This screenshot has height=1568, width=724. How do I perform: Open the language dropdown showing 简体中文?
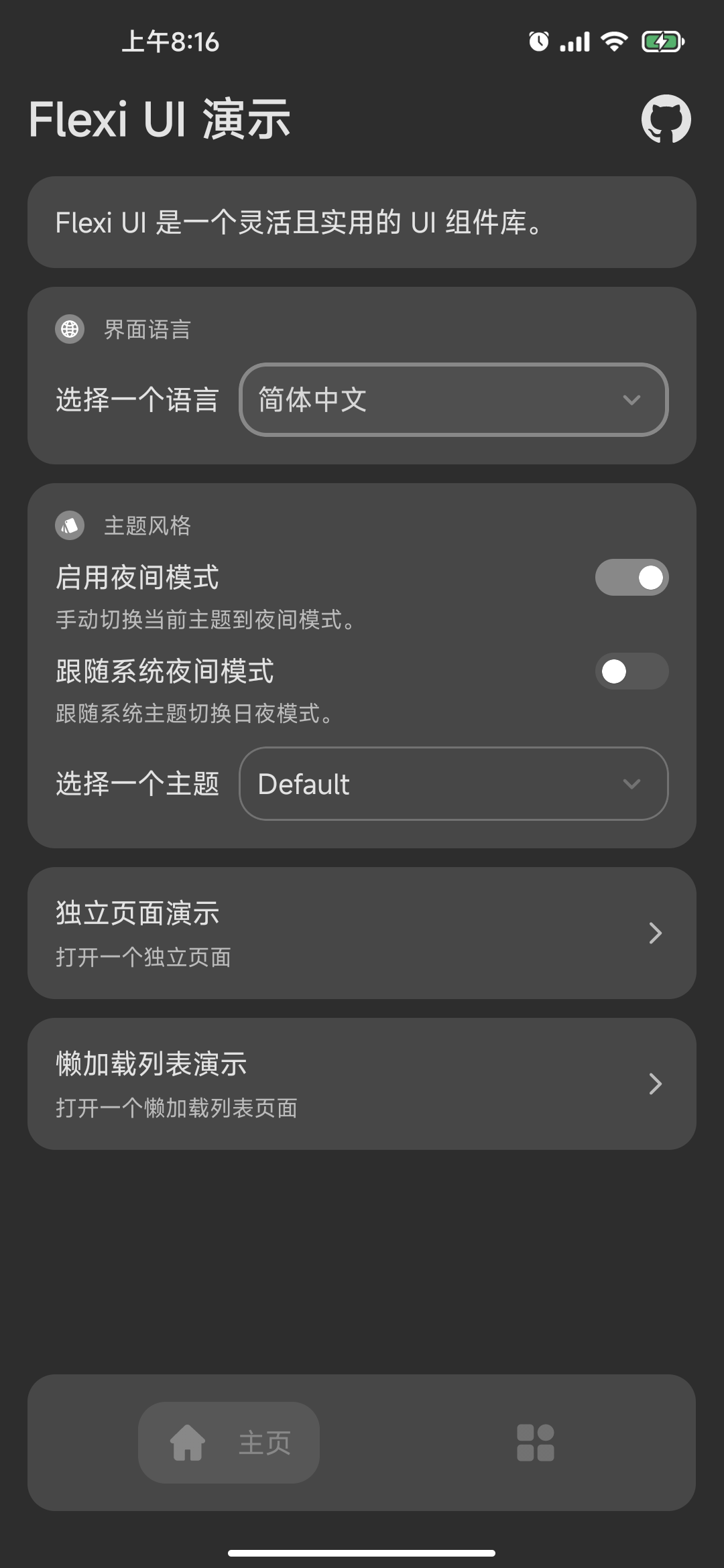453,400
